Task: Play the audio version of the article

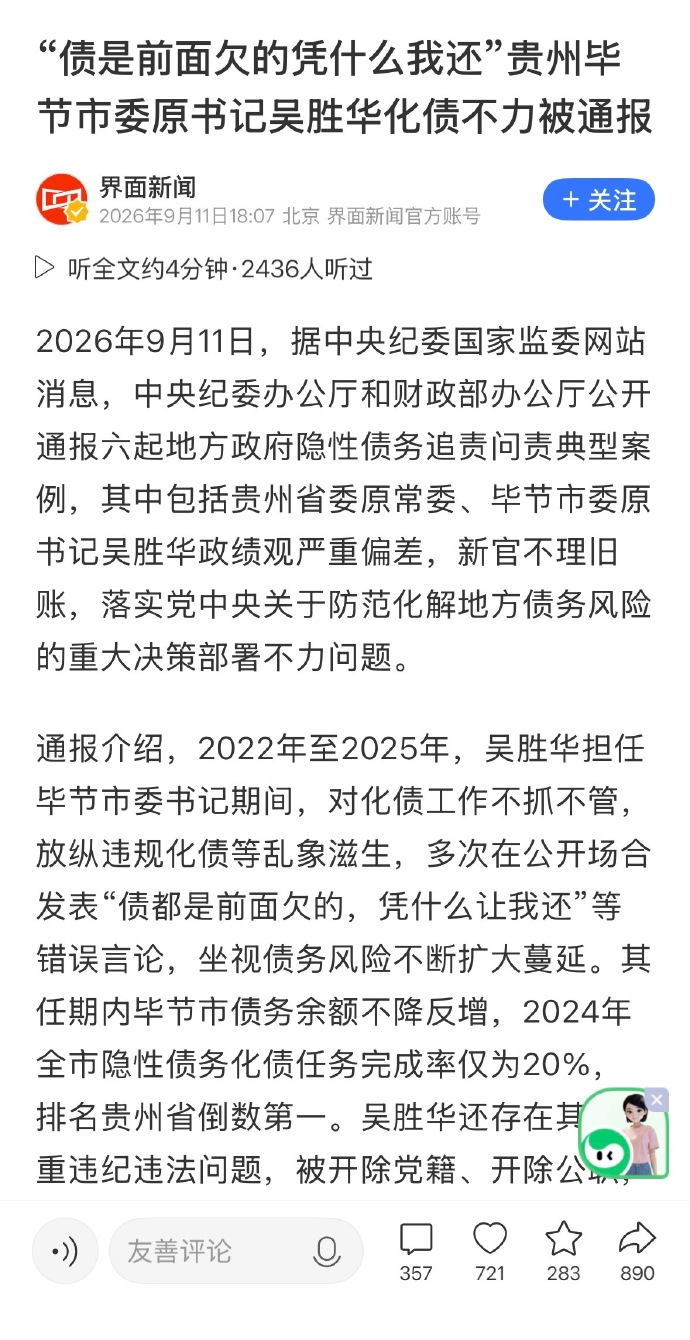Action: pyautogui.click(x=204, y=268)
